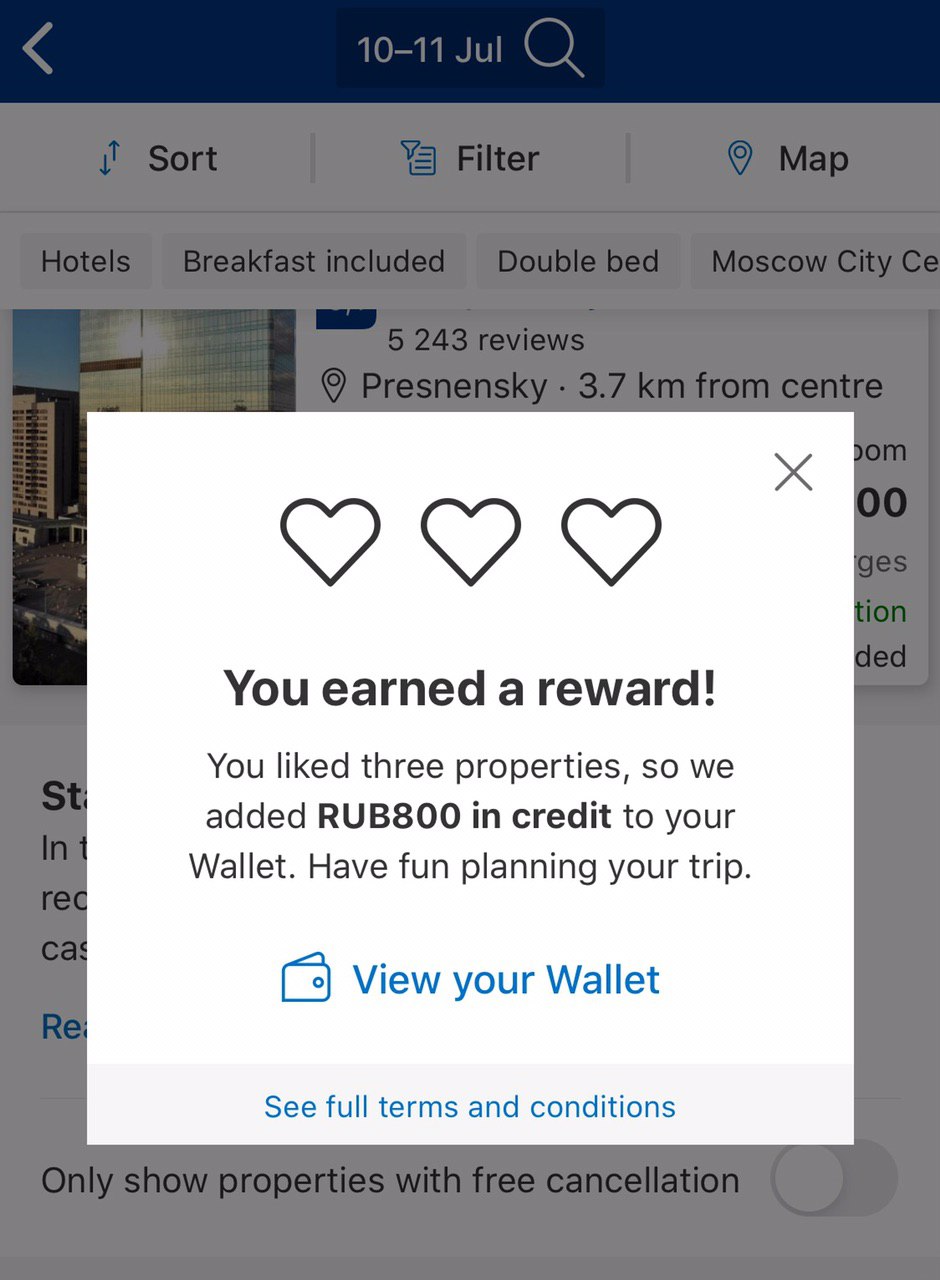Apply the Double bed chip
The image size is (940, 1280).
click(578, 261)
